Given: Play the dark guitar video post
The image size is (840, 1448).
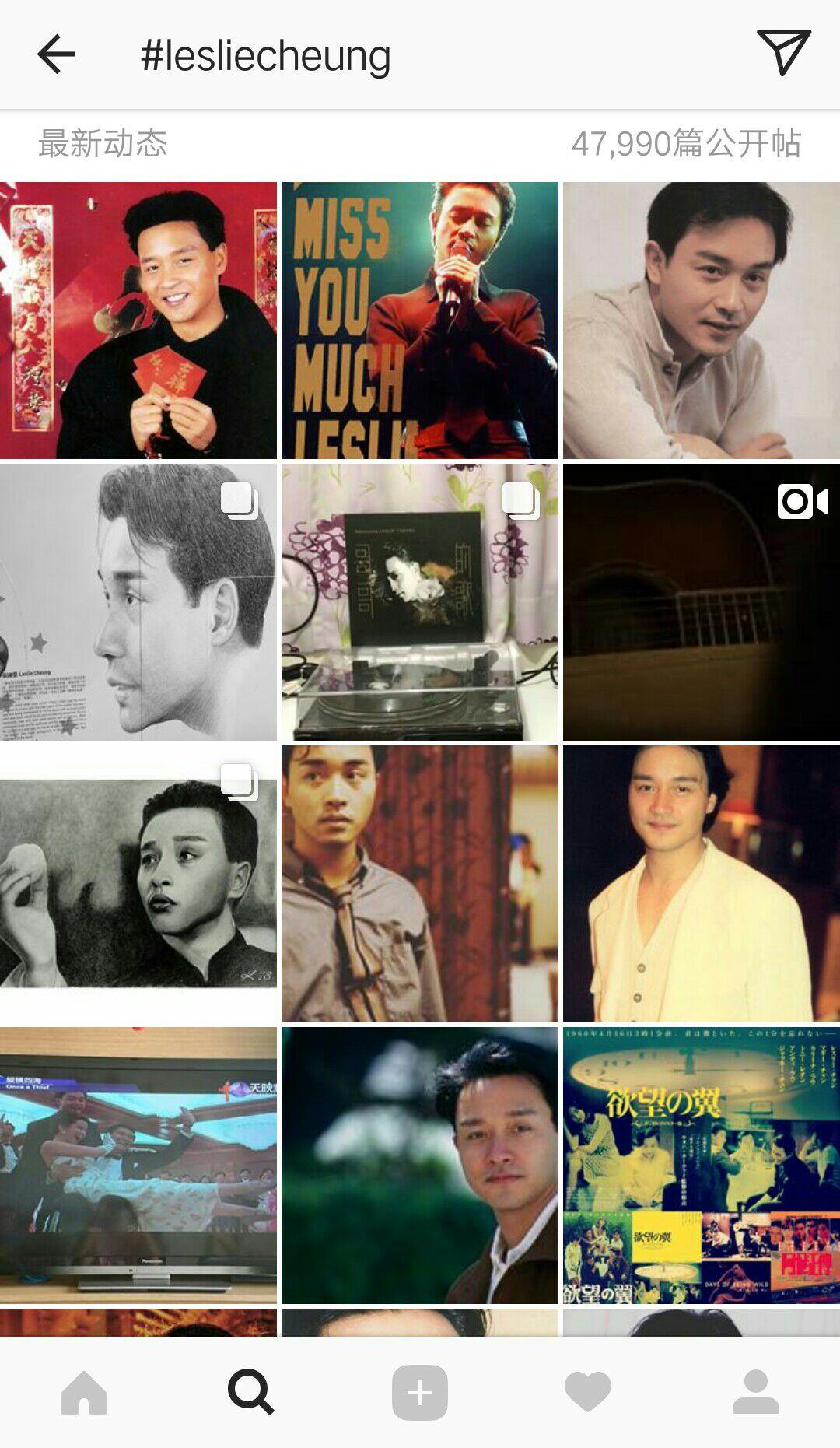Looking at the screenshot, I should [702, 602].
